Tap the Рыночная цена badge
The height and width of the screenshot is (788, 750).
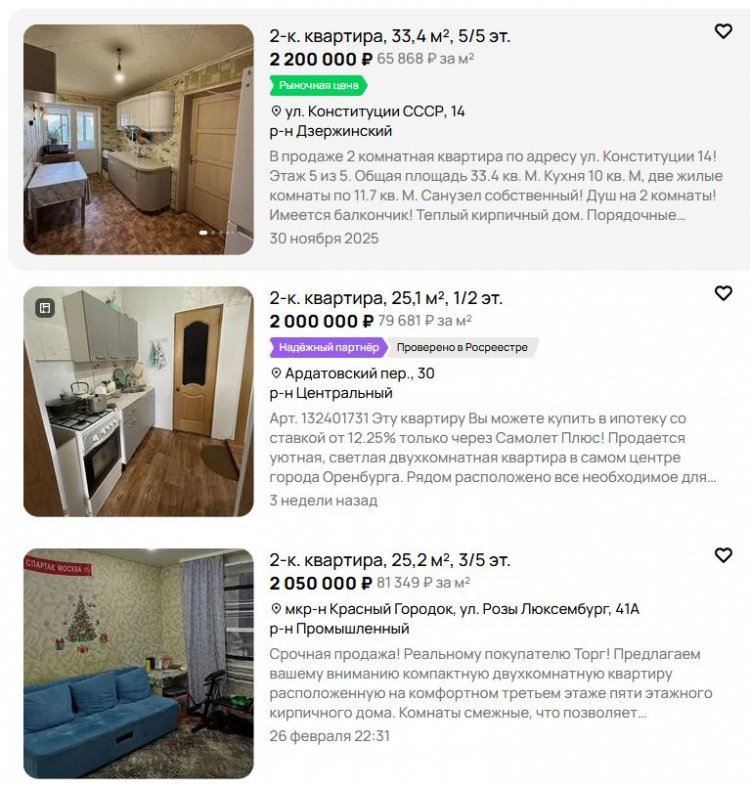(318, 86)
